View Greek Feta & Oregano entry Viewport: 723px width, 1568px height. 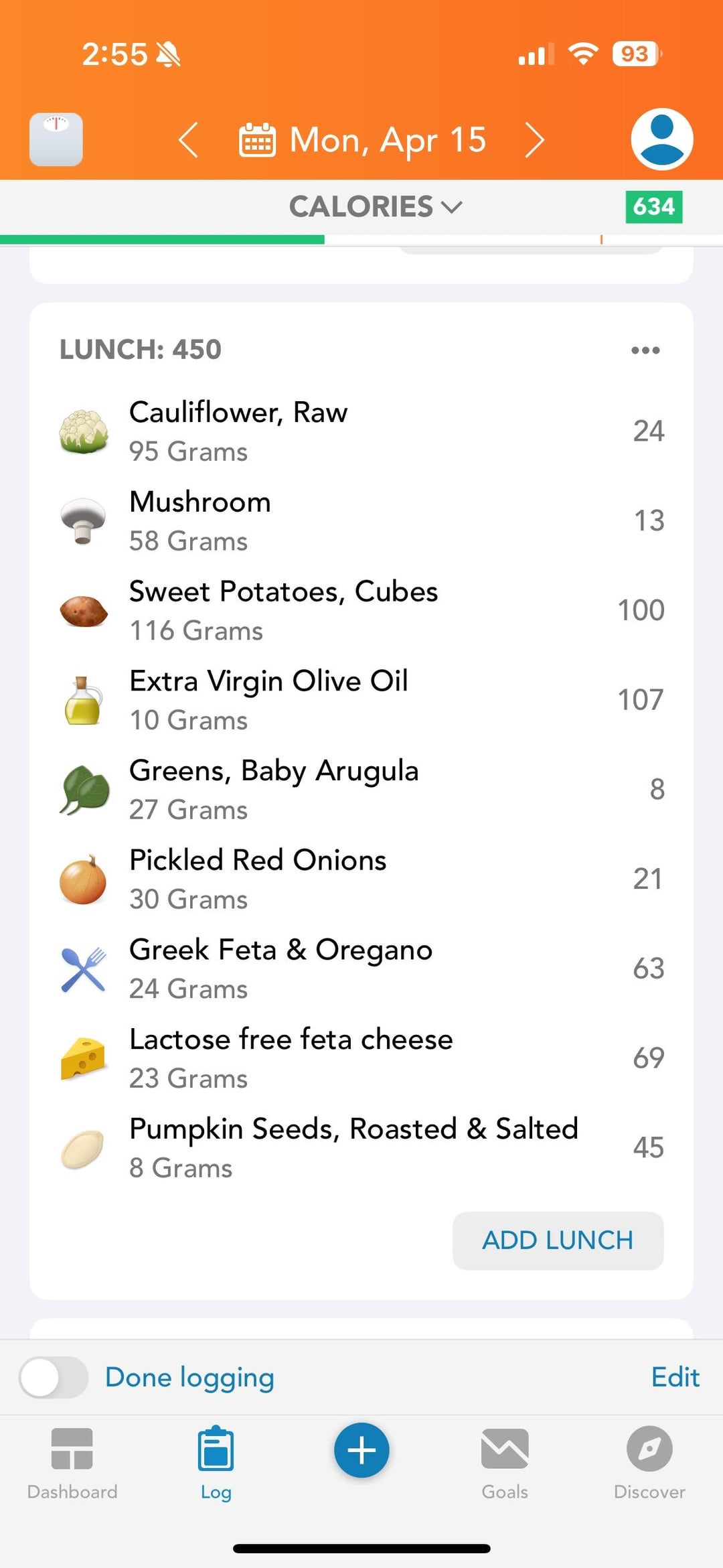(x=361, y=968)
